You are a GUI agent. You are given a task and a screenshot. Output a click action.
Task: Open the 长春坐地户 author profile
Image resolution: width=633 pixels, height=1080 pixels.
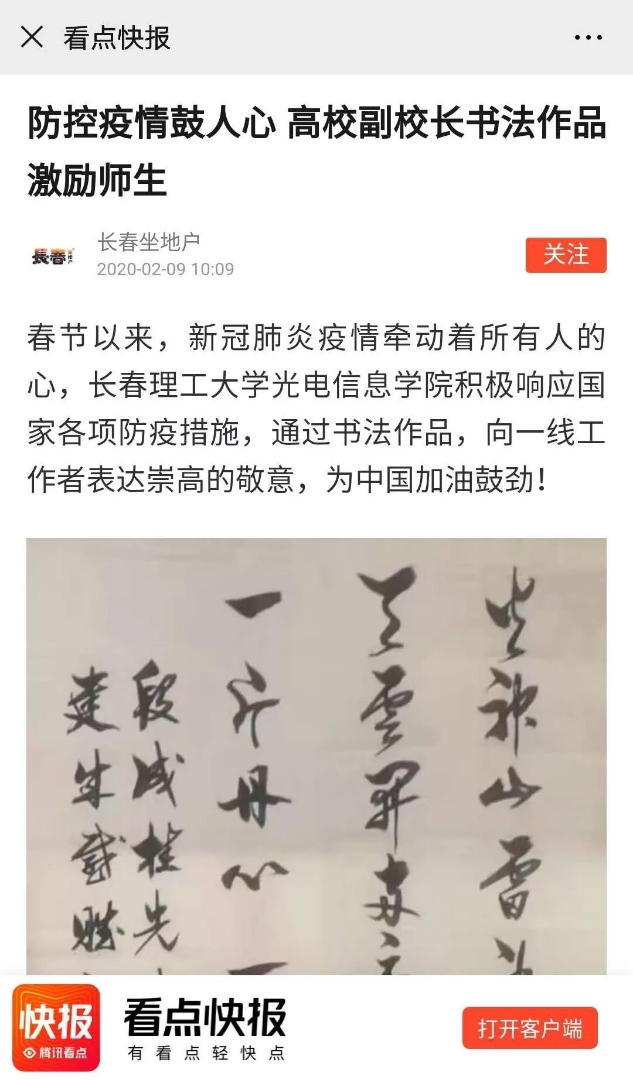tap(149, 241)
